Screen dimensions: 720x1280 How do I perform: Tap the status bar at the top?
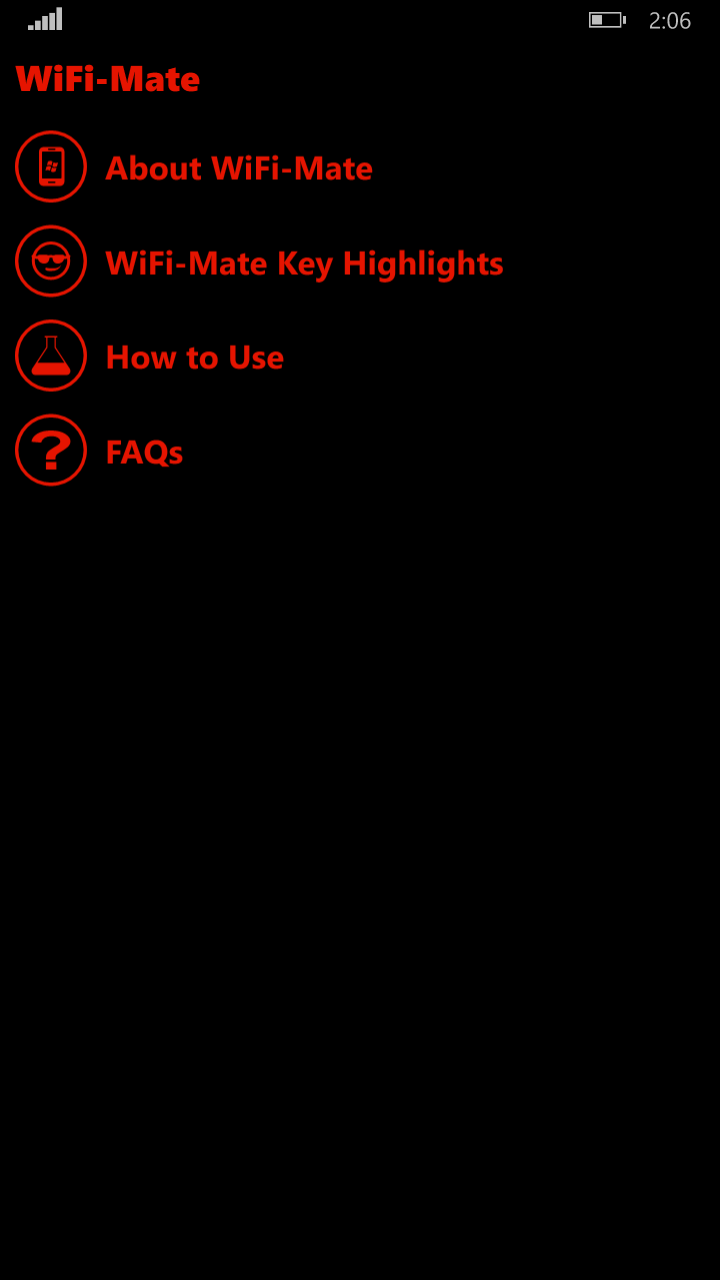coord(360,18)
